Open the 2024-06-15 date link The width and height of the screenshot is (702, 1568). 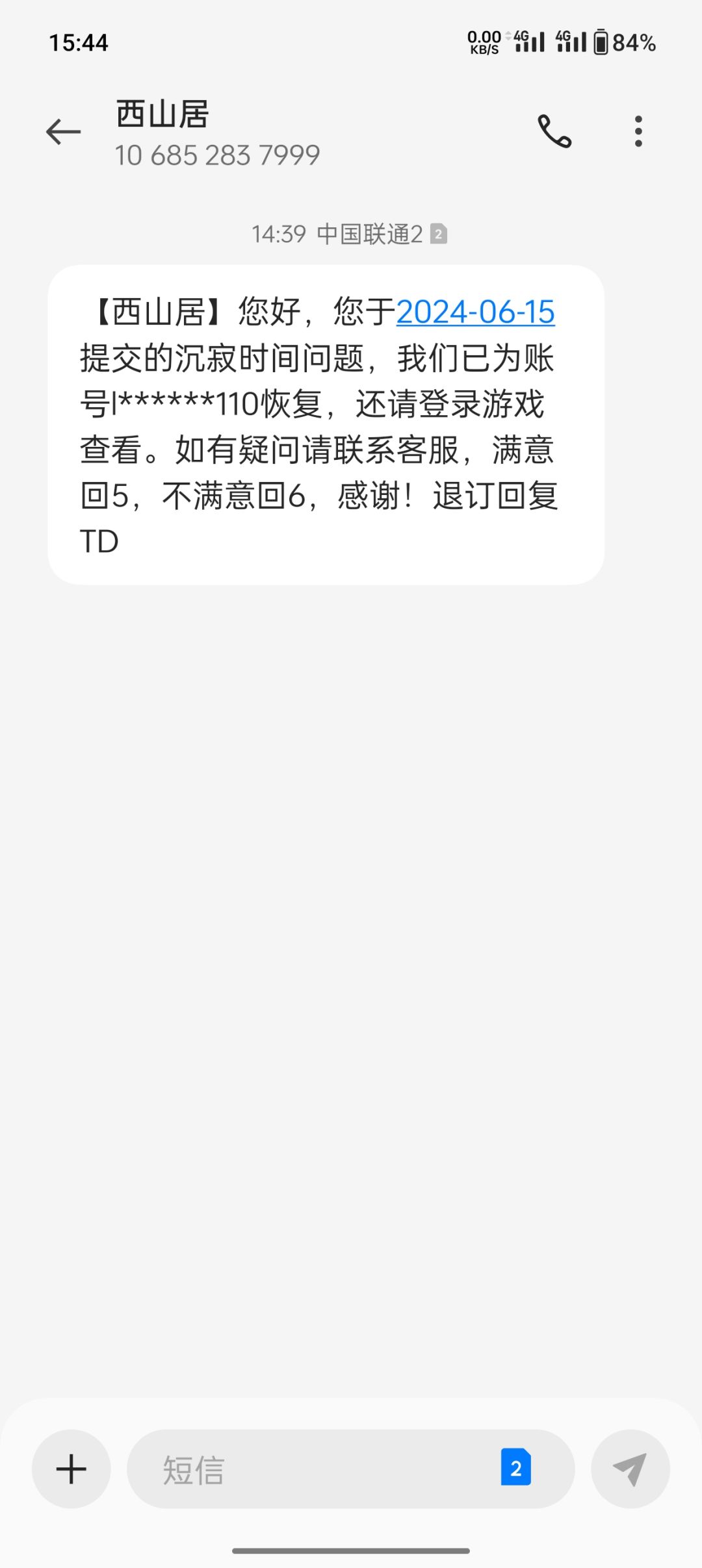(x=475, y=312)
